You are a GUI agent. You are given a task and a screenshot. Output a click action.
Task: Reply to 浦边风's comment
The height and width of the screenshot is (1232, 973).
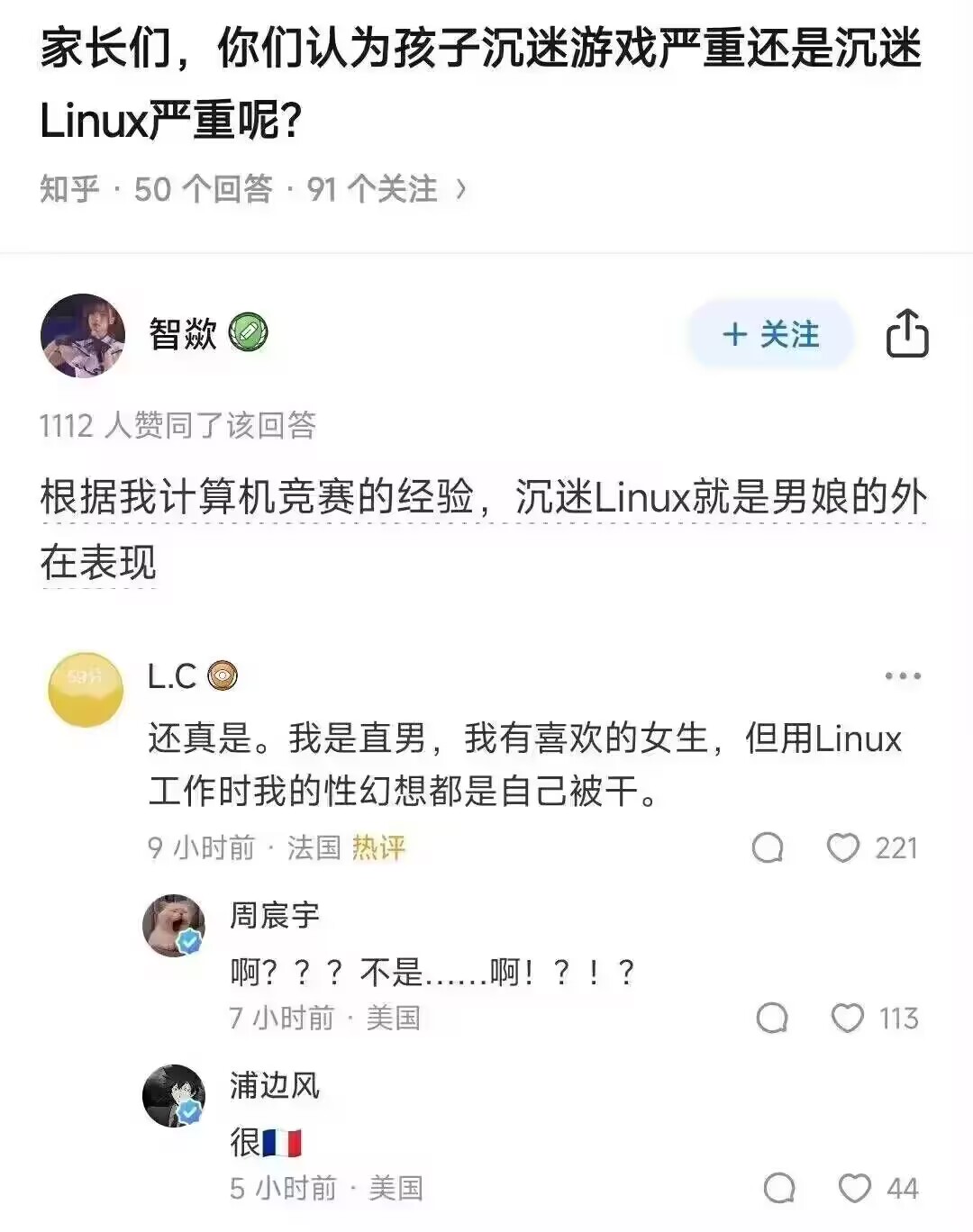click(x=779, y=1188)
